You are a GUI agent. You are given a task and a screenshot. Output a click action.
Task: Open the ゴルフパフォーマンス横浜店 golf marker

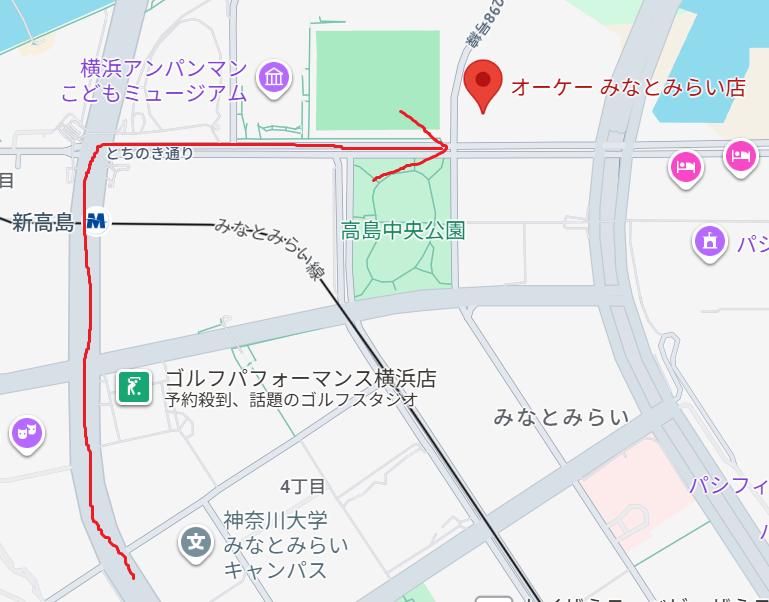[x=134, y=387]
